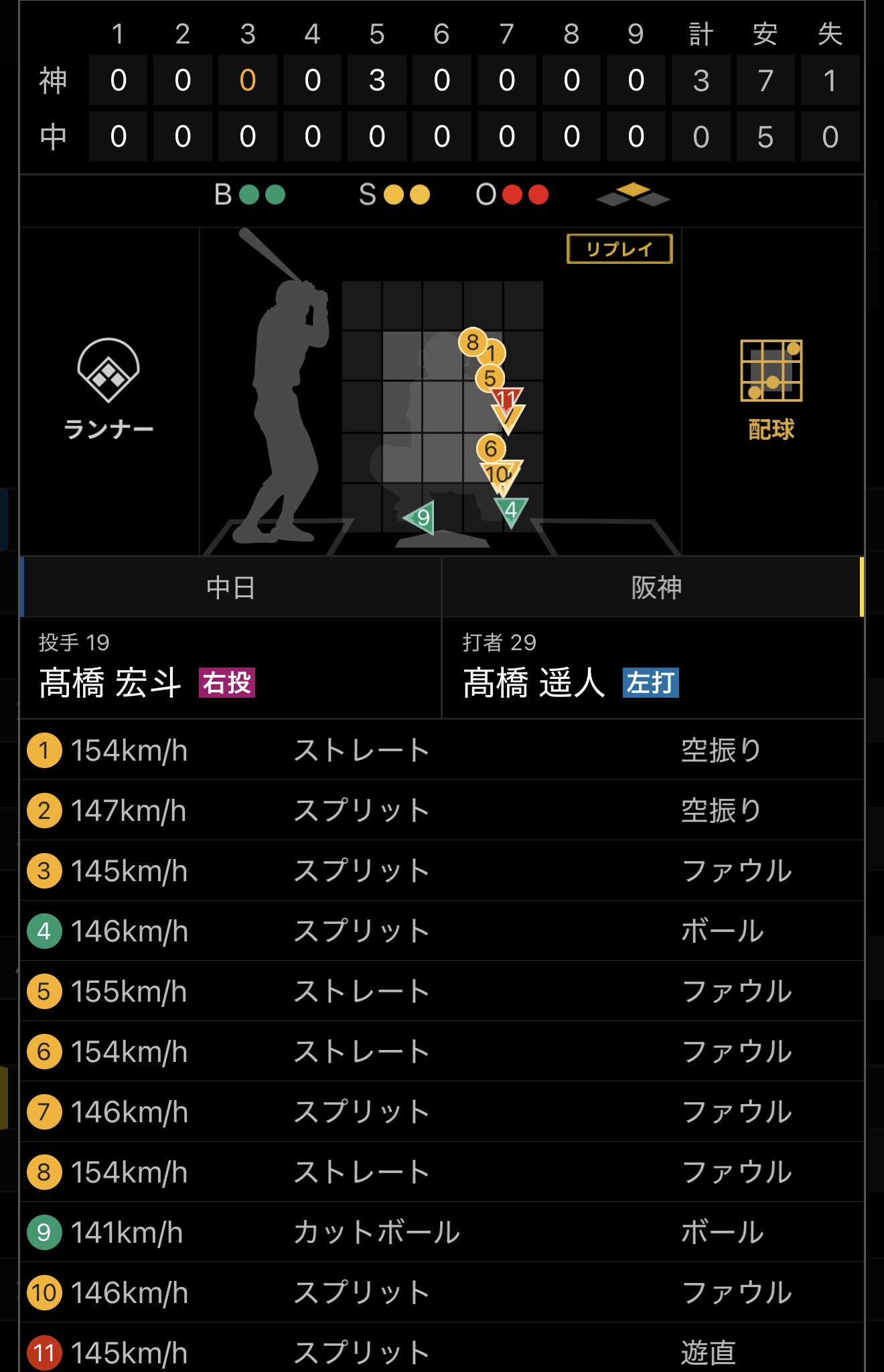884x1372 pixels.
Task: Open the ランナー runner view
Action: pos(108,390)
